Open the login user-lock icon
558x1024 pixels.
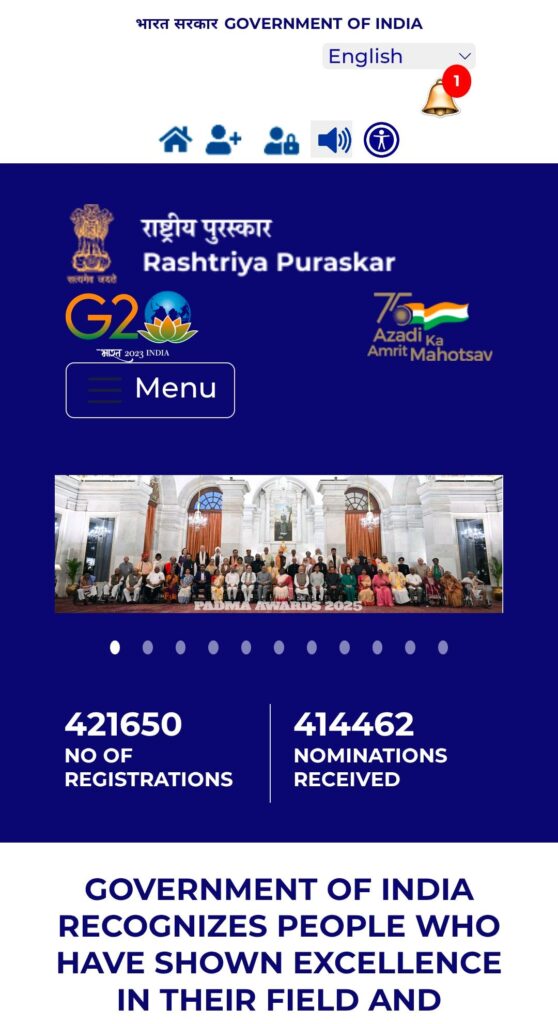(x=282, y=140)
